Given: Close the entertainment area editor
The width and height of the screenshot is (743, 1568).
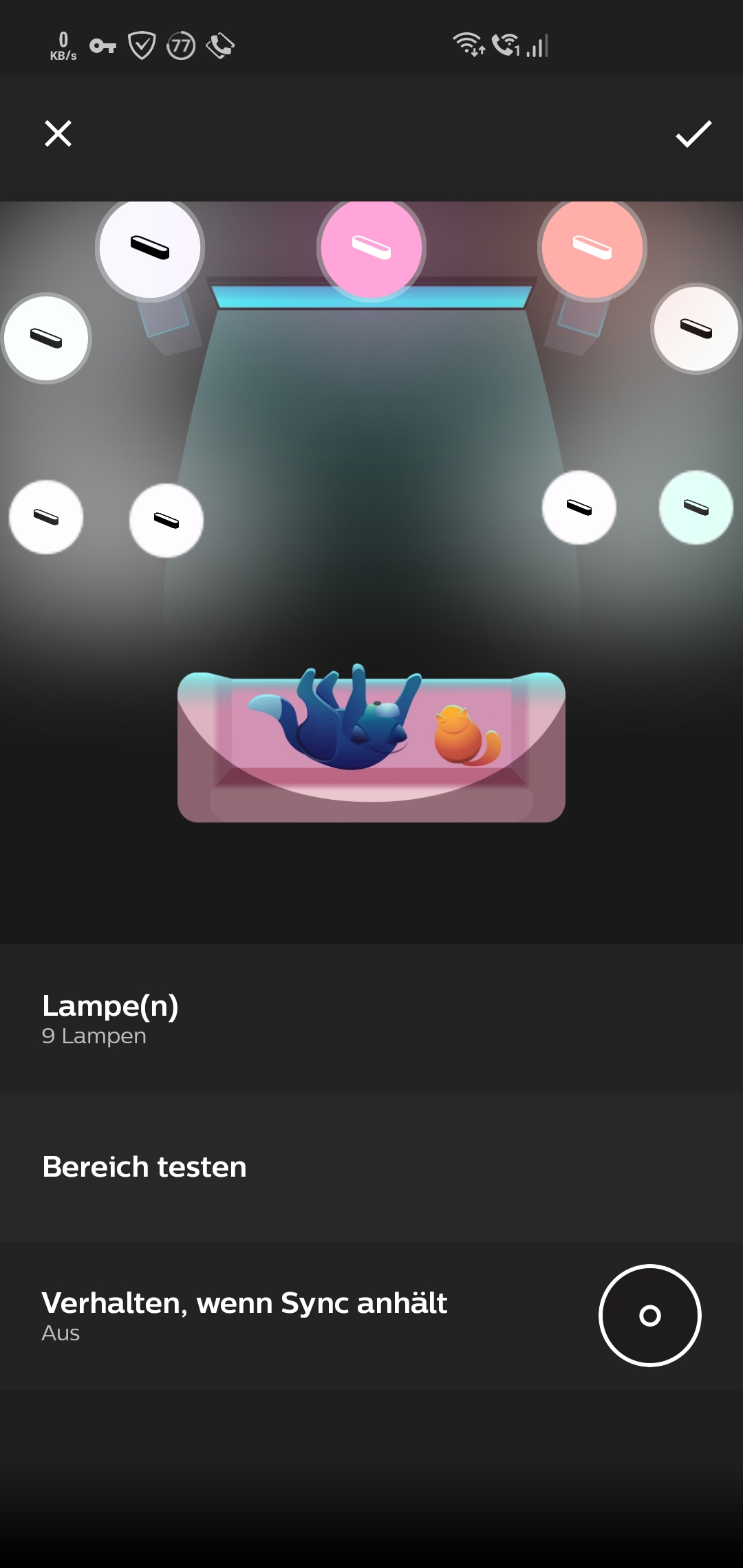Looking at the screenshot, I should click(x=58, y=133).
